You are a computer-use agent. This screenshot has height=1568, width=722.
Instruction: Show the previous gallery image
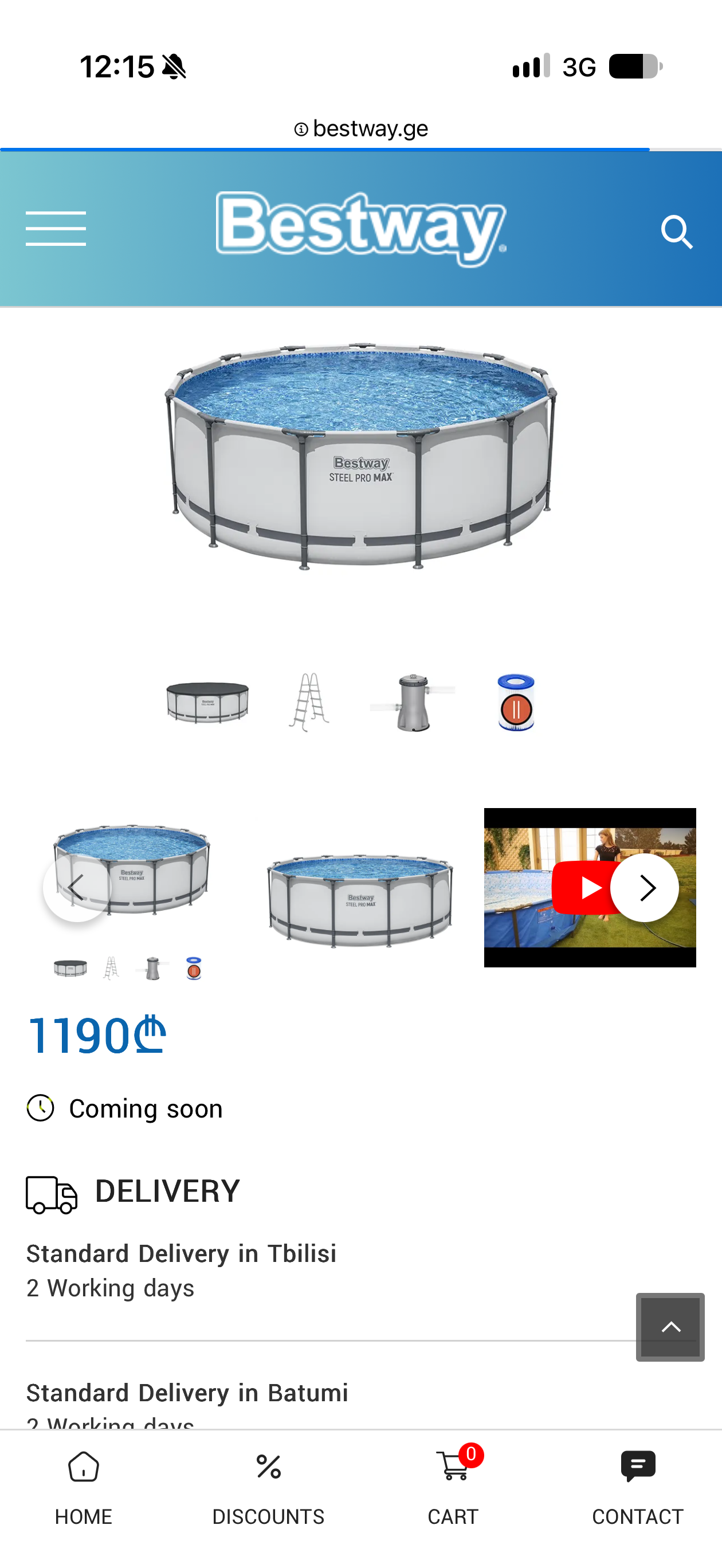[77, 888]
